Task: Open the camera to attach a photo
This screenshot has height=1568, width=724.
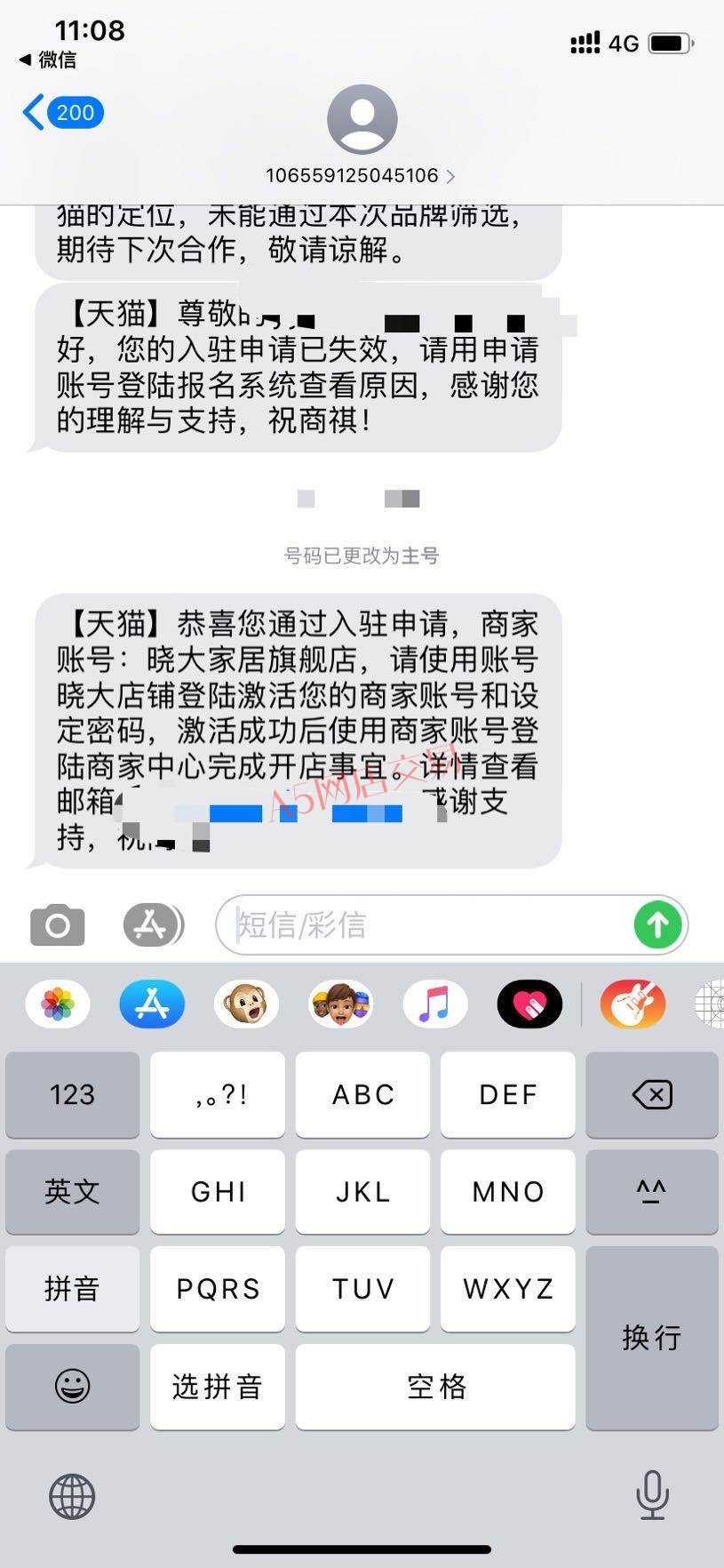Action: point(58,925)
